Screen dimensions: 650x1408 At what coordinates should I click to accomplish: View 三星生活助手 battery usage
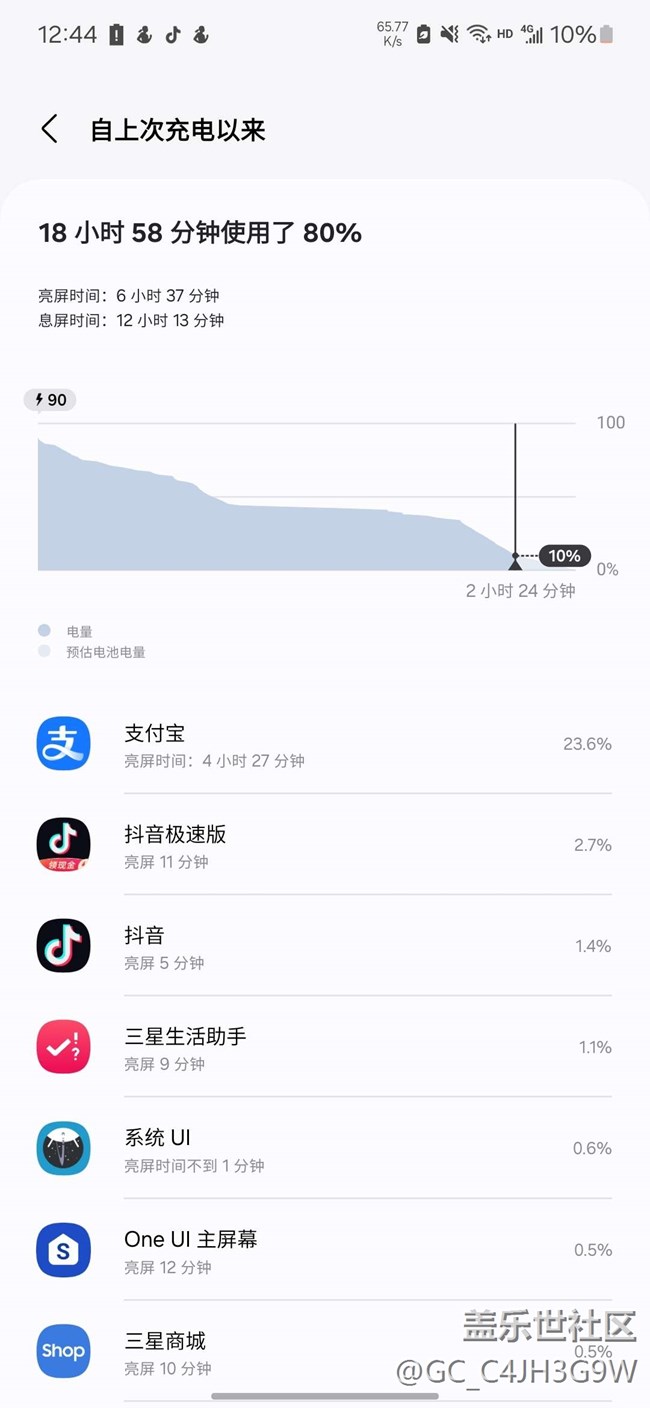coord(325,1047)
